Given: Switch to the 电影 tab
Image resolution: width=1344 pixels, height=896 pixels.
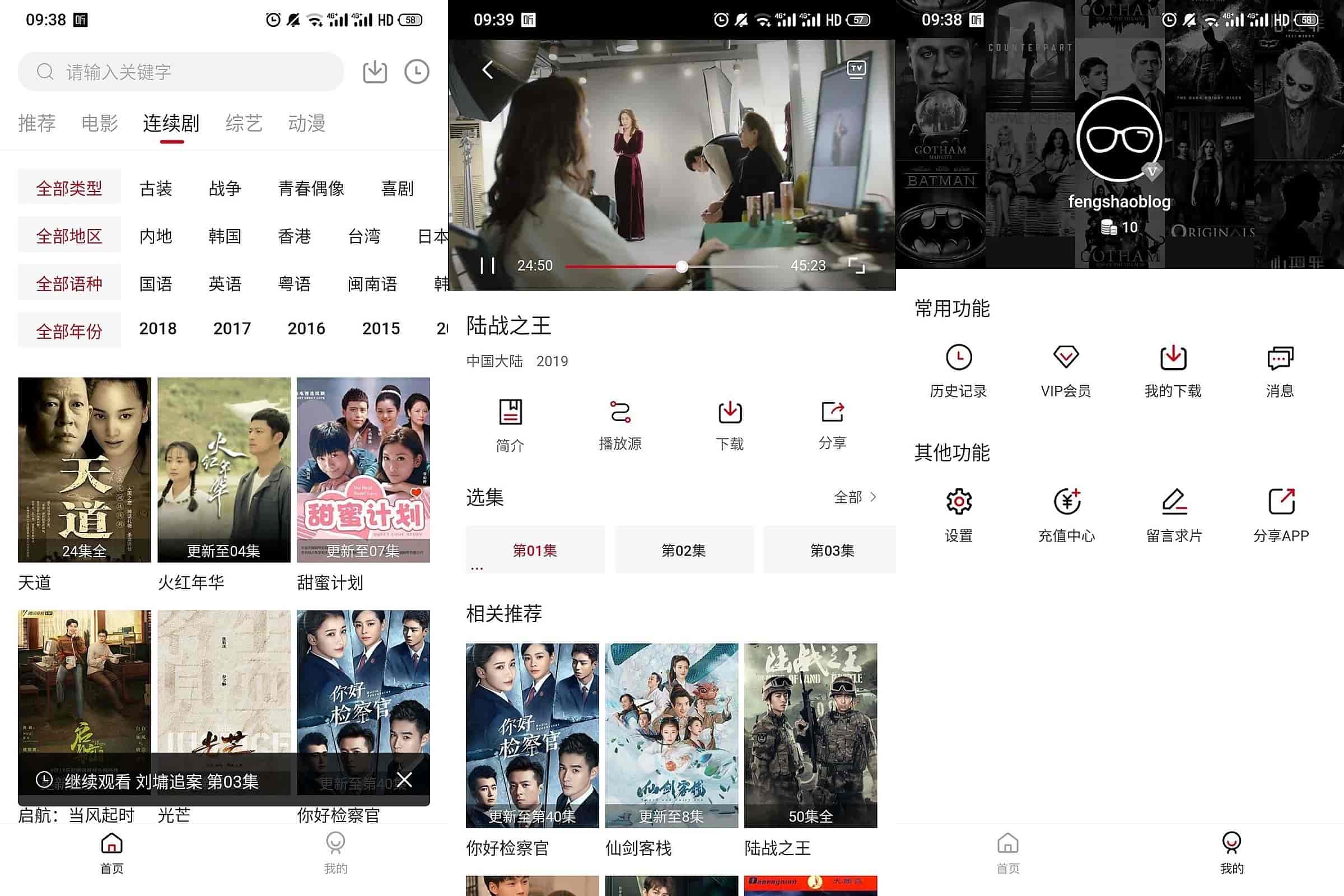Looking at the screenshot, I should (x=100, y=123).
